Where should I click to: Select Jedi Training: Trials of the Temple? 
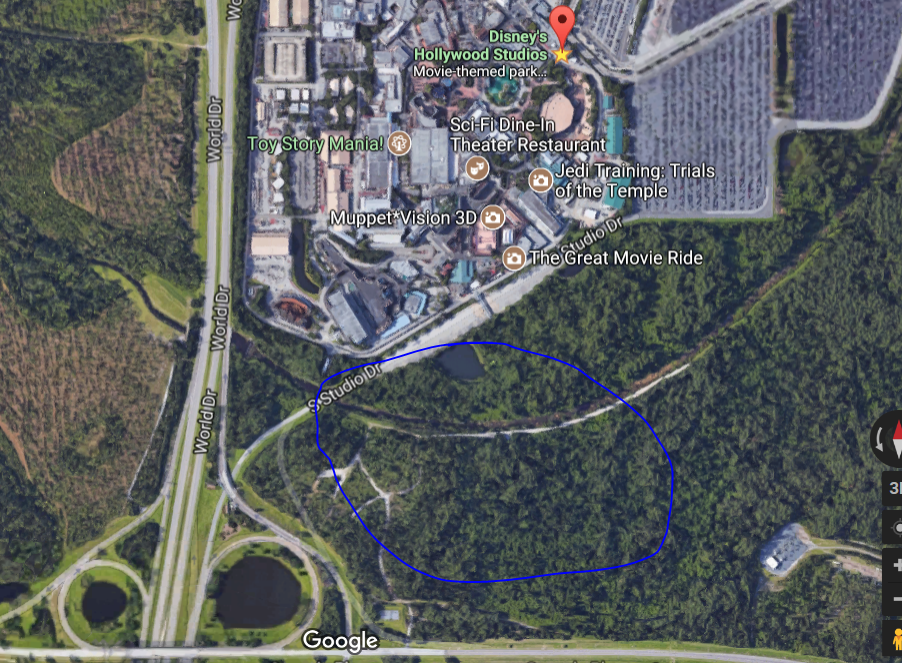[x=541, y=180]
